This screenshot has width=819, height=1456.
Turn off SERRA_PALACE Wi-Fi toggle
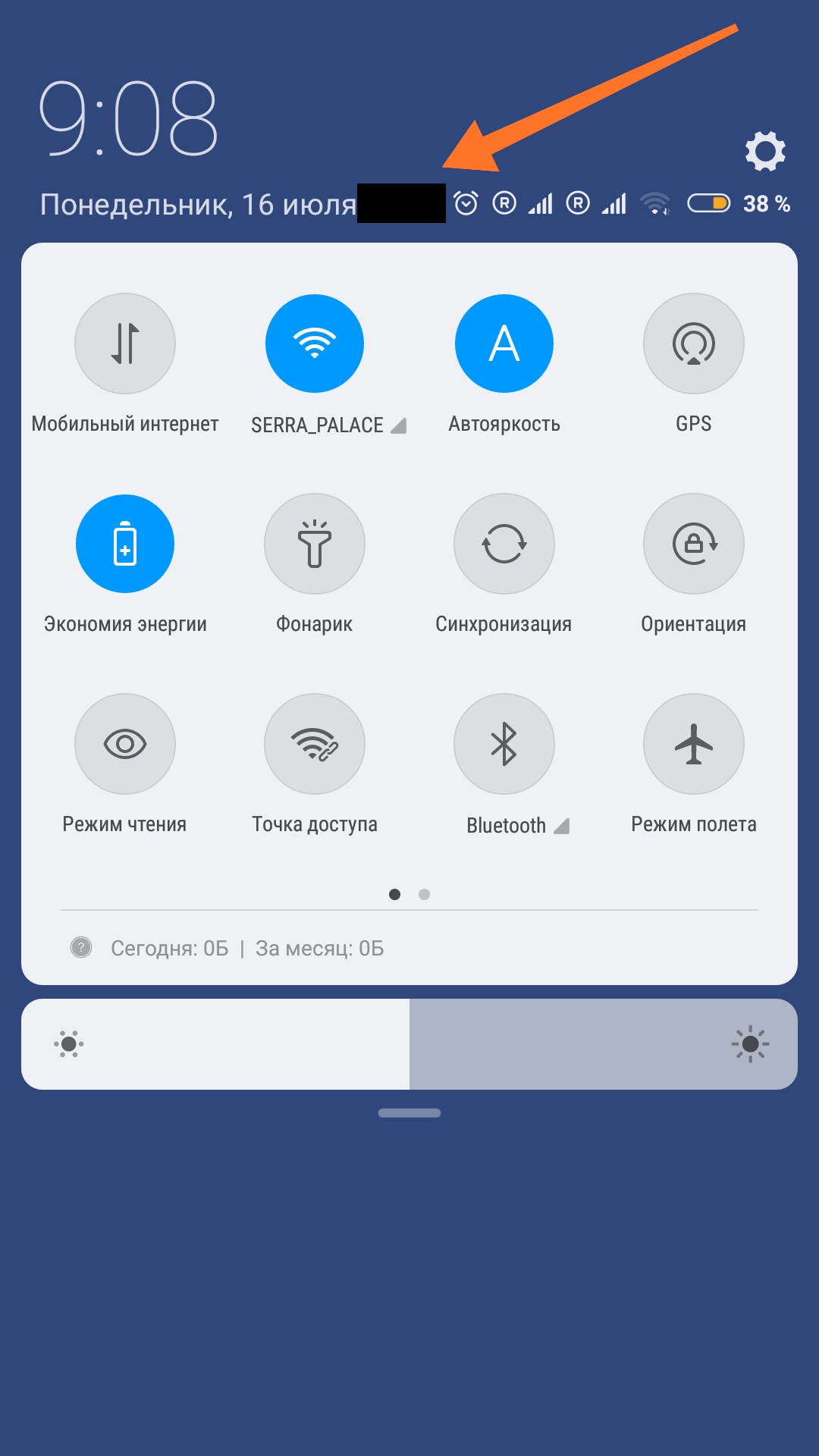[x=315, y=344]
